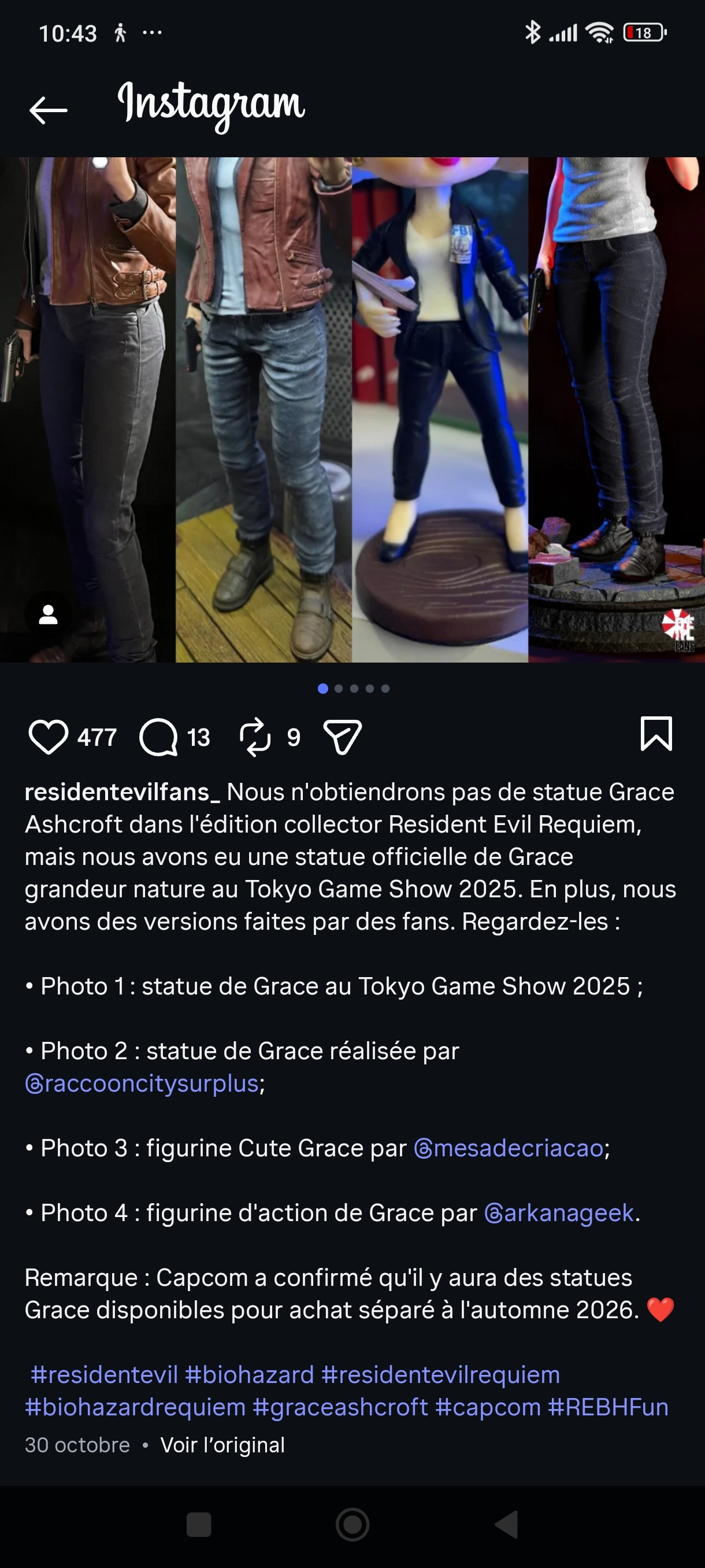Open the #residentevilrequiem hashtag

coord(440,1375)
